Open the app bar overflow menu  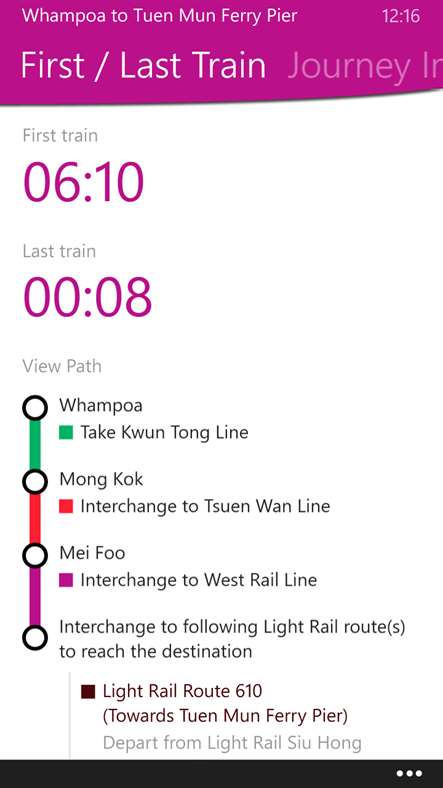(409, 774)
